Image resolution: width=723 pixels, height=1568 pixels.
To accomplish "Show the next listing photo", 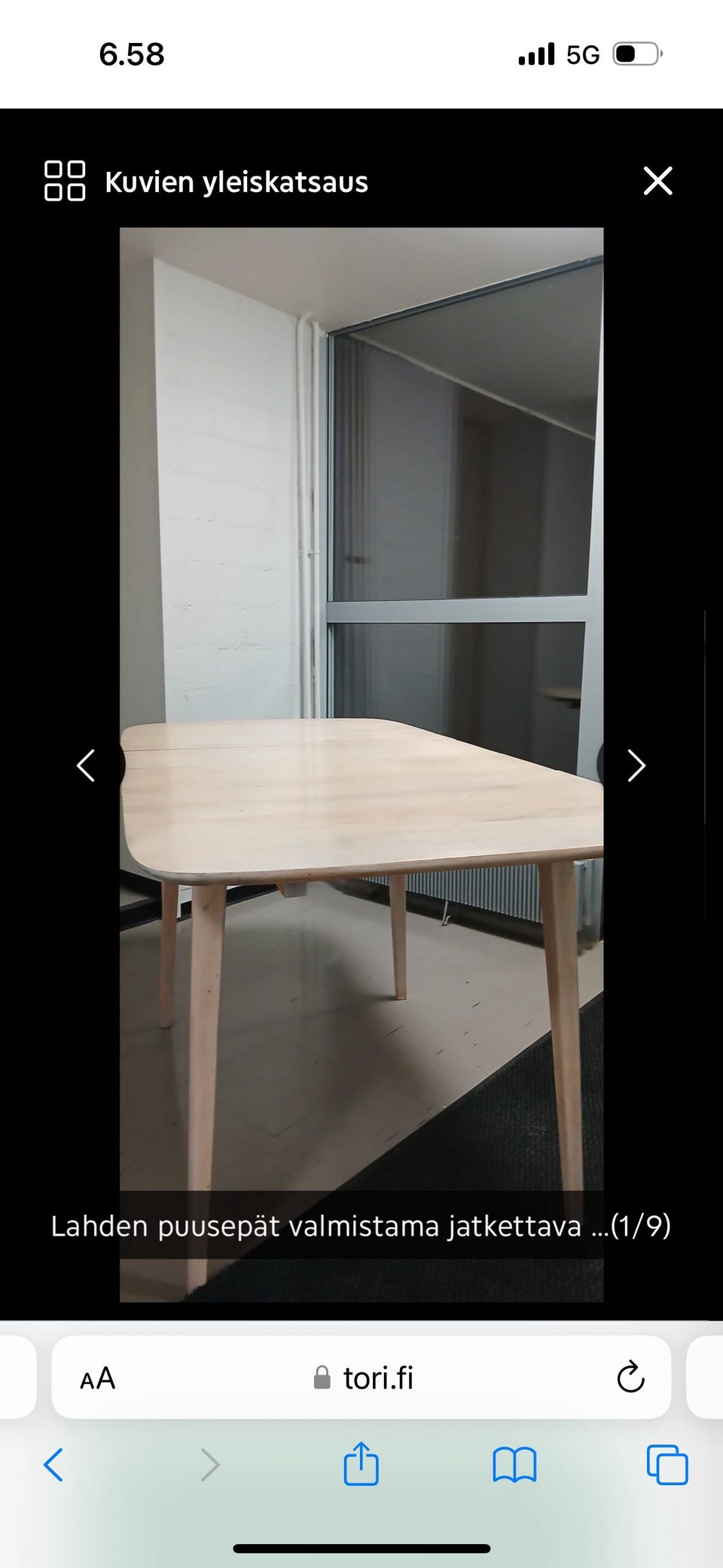I will point(636,766).
